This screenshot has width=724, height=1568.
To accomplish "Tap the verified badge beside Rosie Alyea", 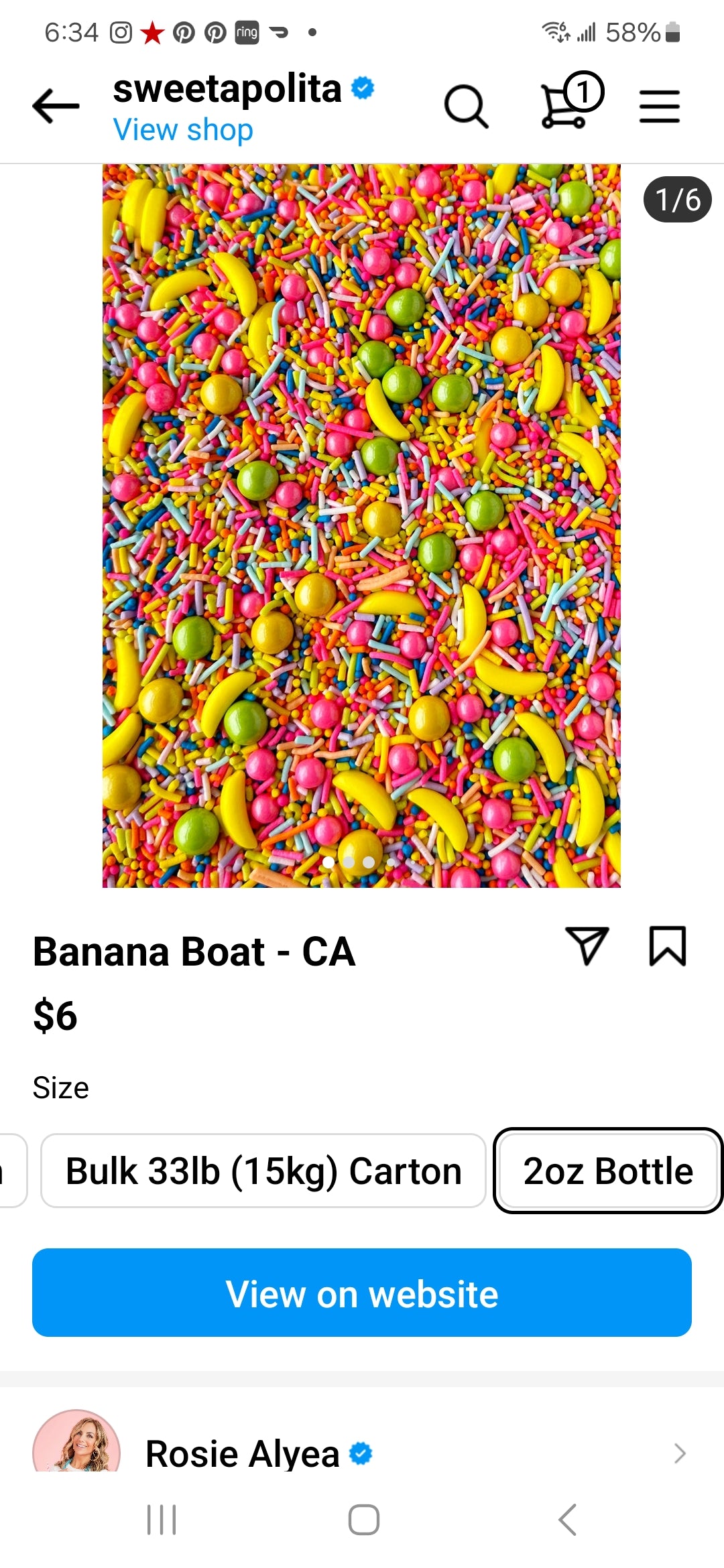I will pos(360,1452).
